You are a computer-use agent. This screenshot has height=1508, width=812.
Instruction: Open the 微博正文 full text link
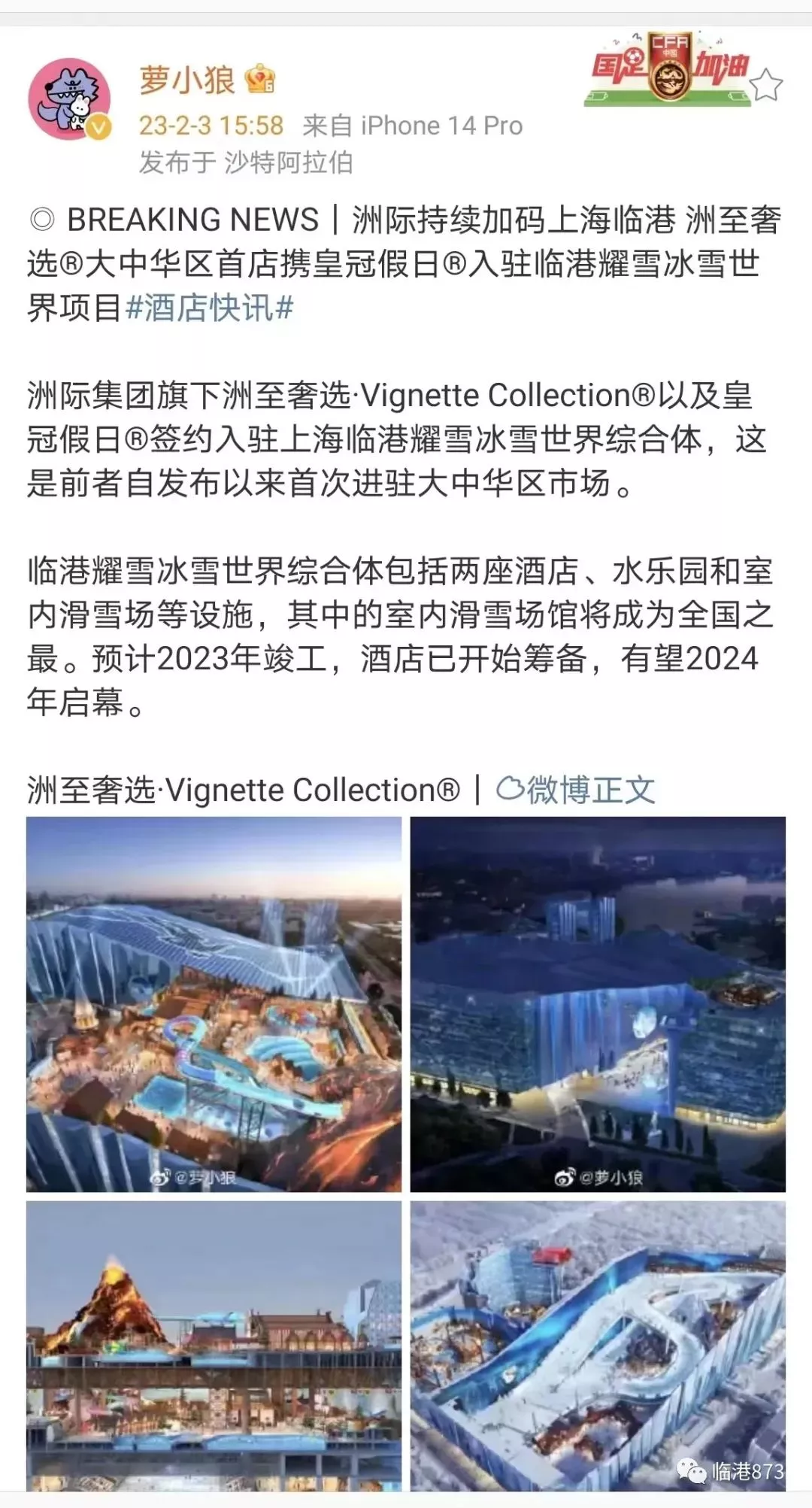point(576,790)
